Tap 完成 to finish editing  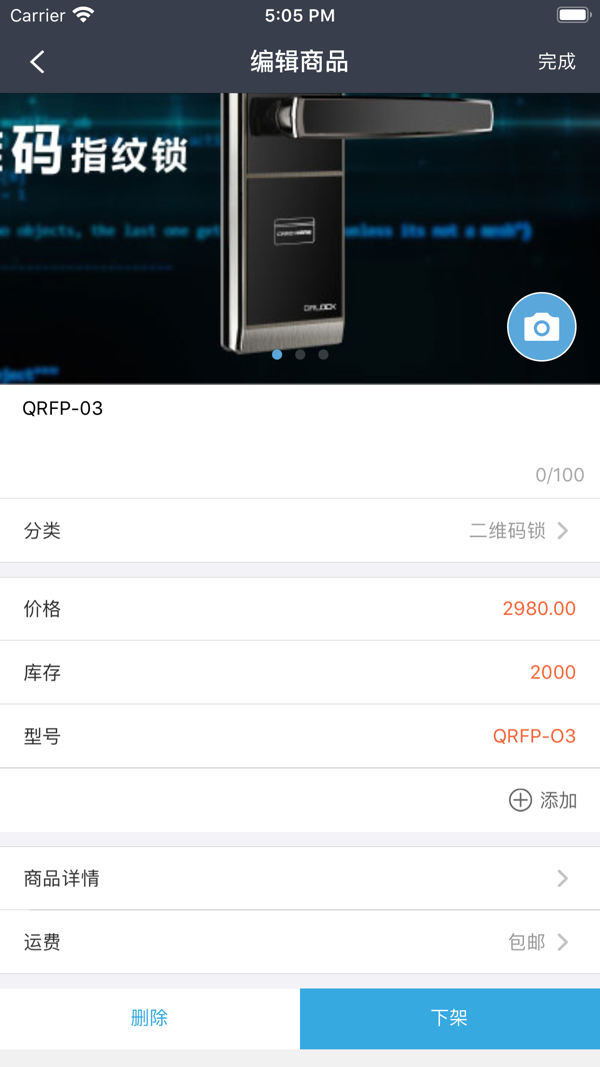[556, 62]
